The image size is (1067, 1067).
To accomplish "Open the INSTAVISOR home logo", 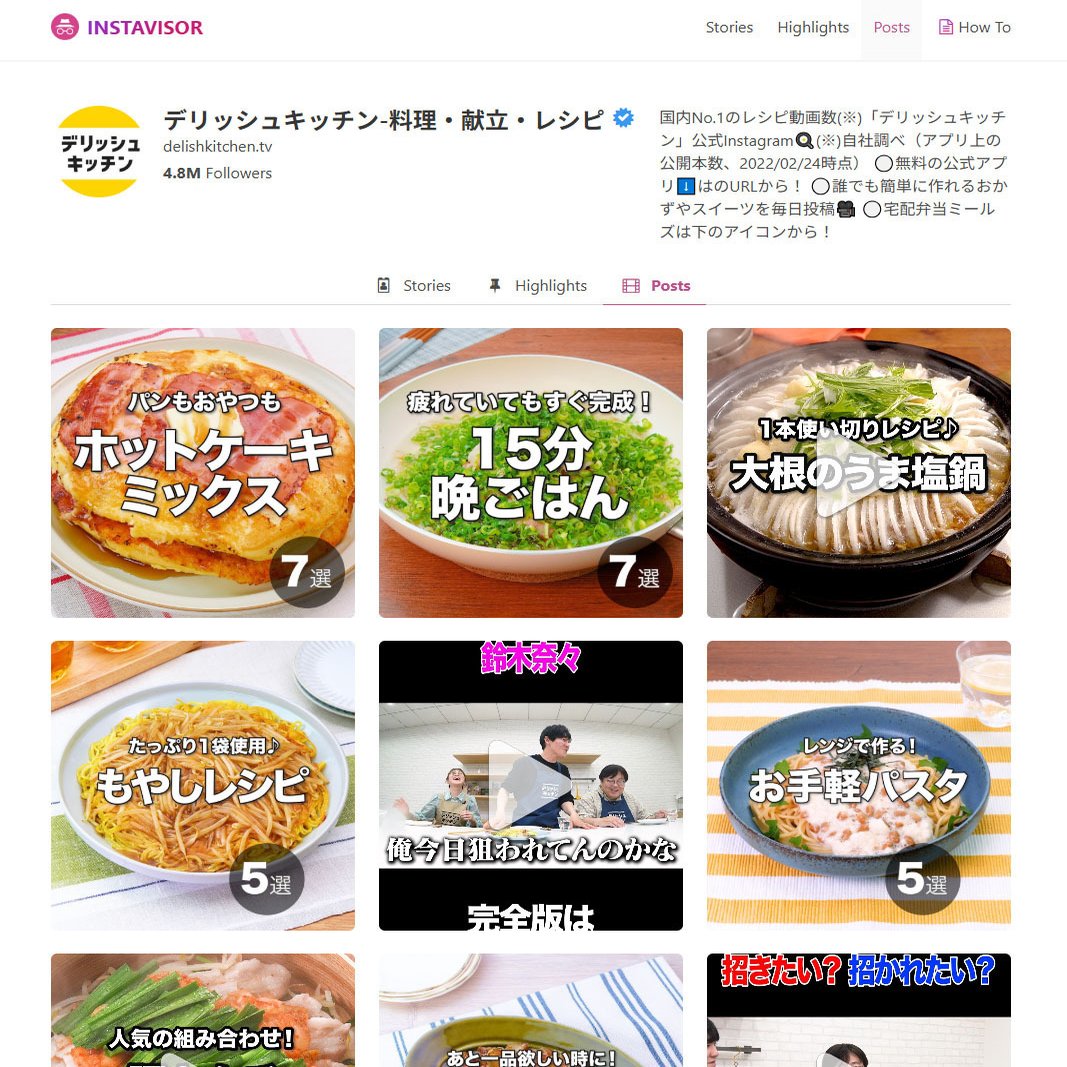I will click(x=127, y=28).
